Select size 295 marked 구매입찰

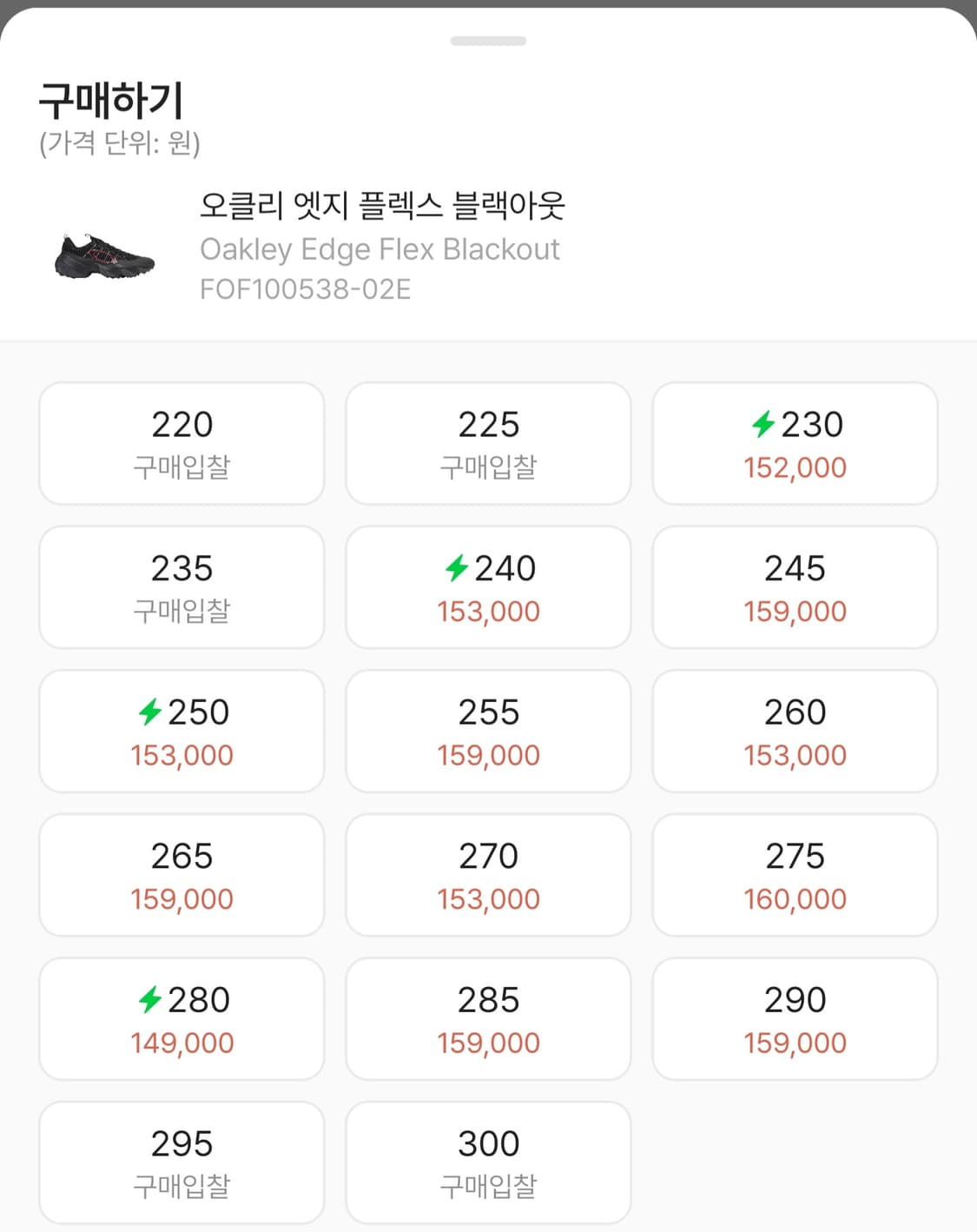(x=181, y=1162)
